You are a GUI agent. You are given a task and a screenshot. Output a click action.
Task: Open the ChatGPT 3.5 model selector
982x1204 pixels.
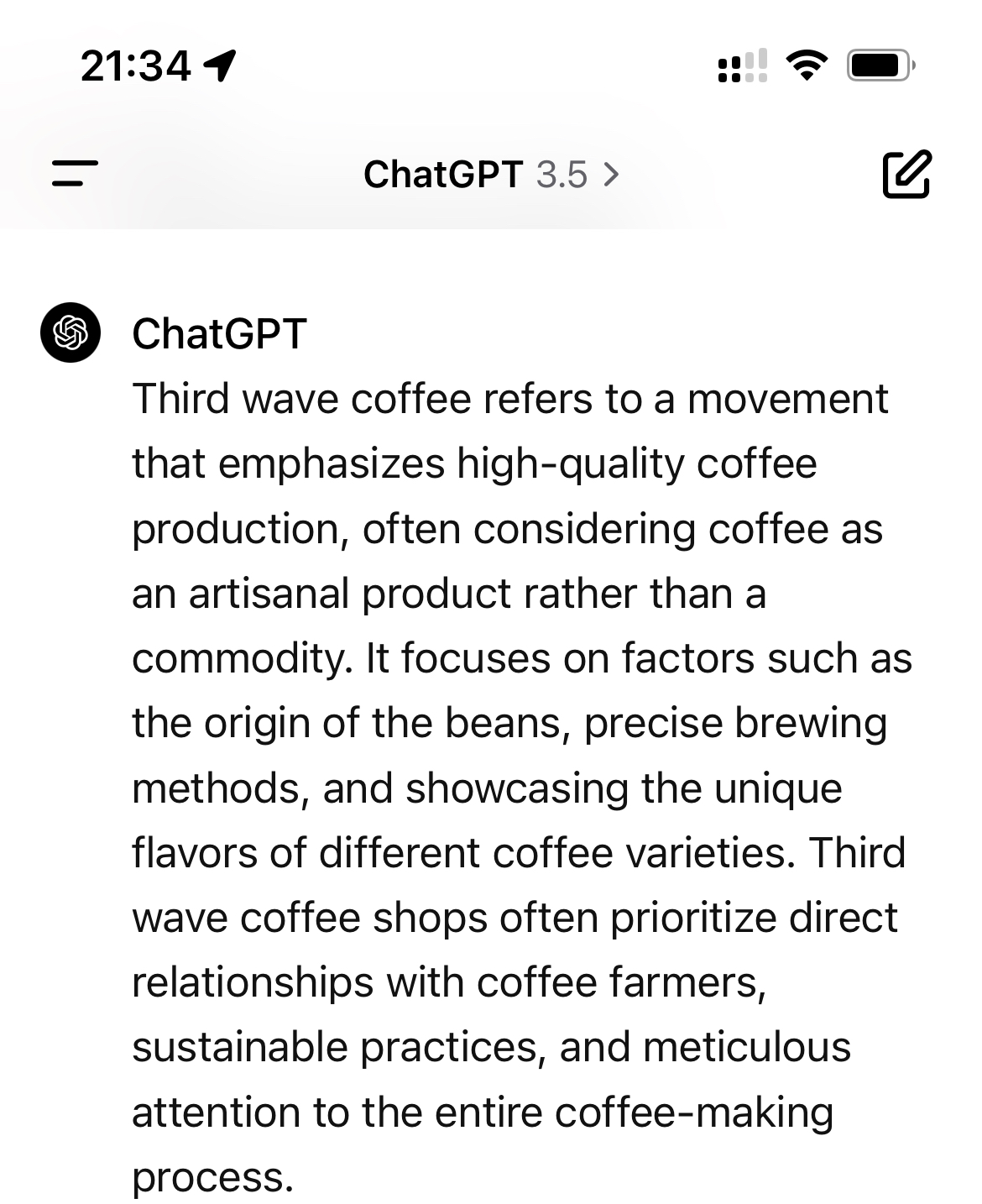coord(491,175)
